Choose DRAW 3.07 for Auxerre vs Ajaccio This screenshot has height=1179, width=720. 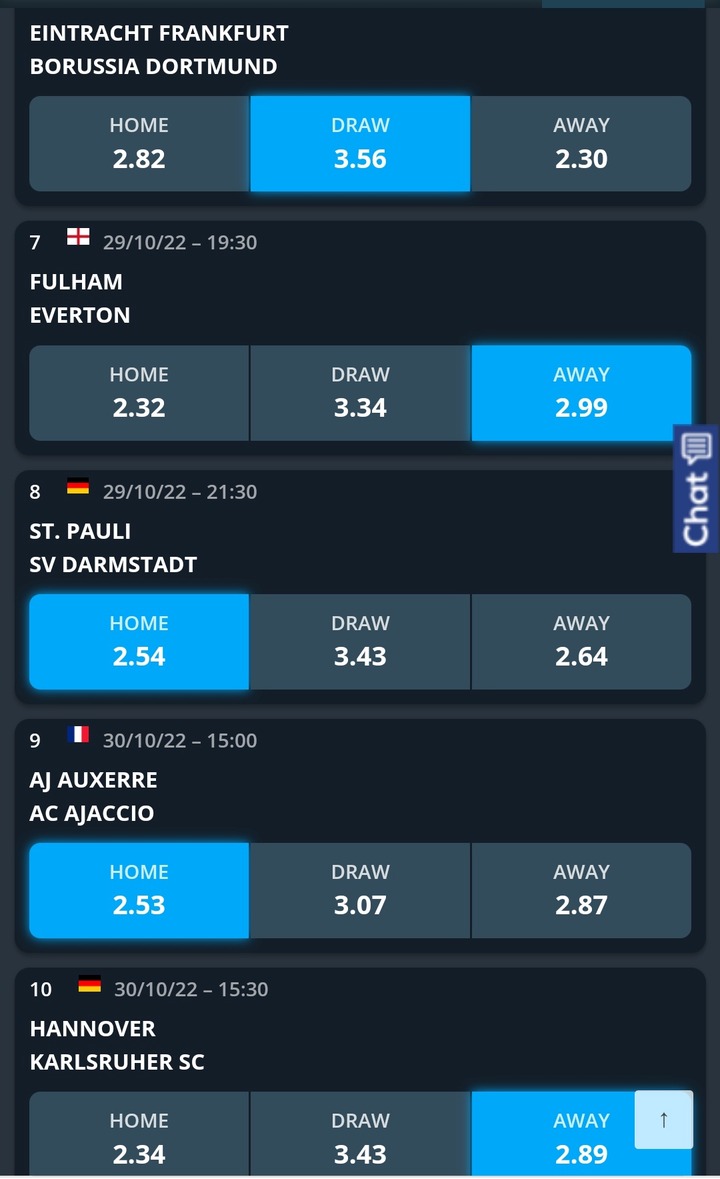[x=360, y=890]
